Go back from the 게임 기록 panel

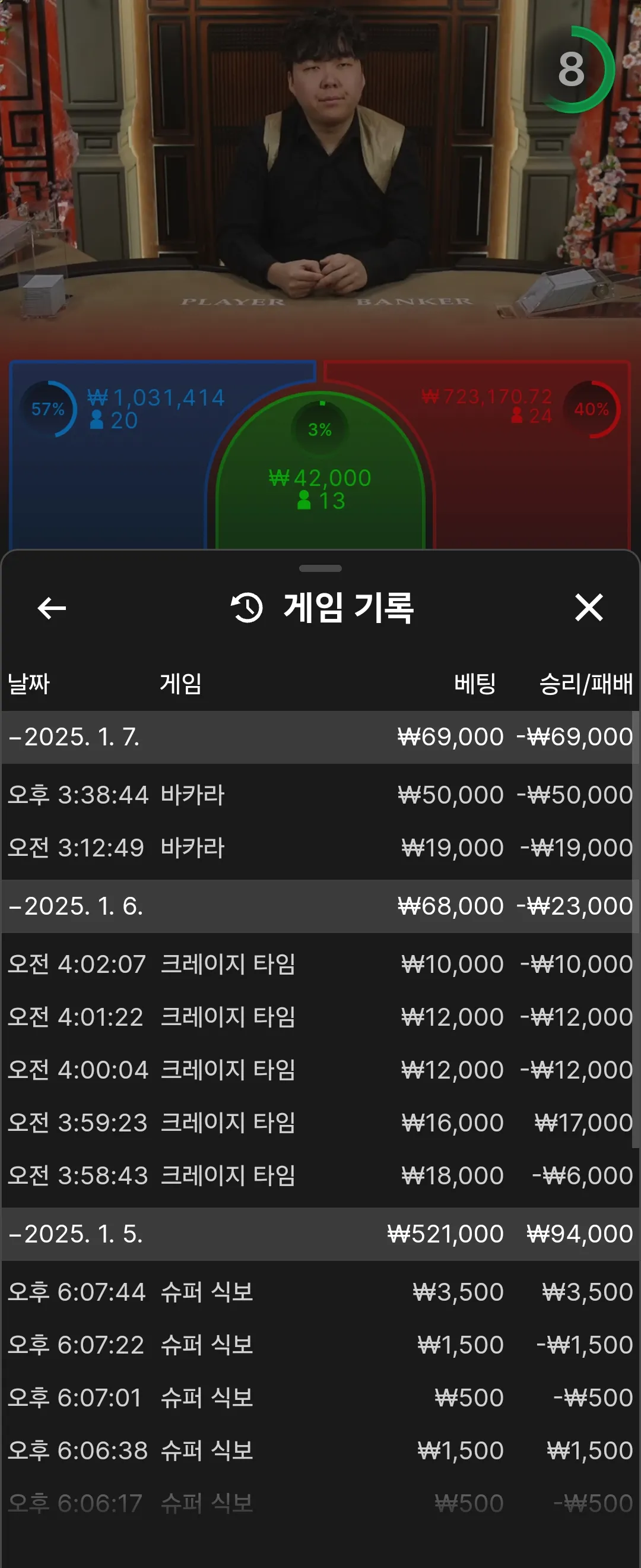click(52, 608)
